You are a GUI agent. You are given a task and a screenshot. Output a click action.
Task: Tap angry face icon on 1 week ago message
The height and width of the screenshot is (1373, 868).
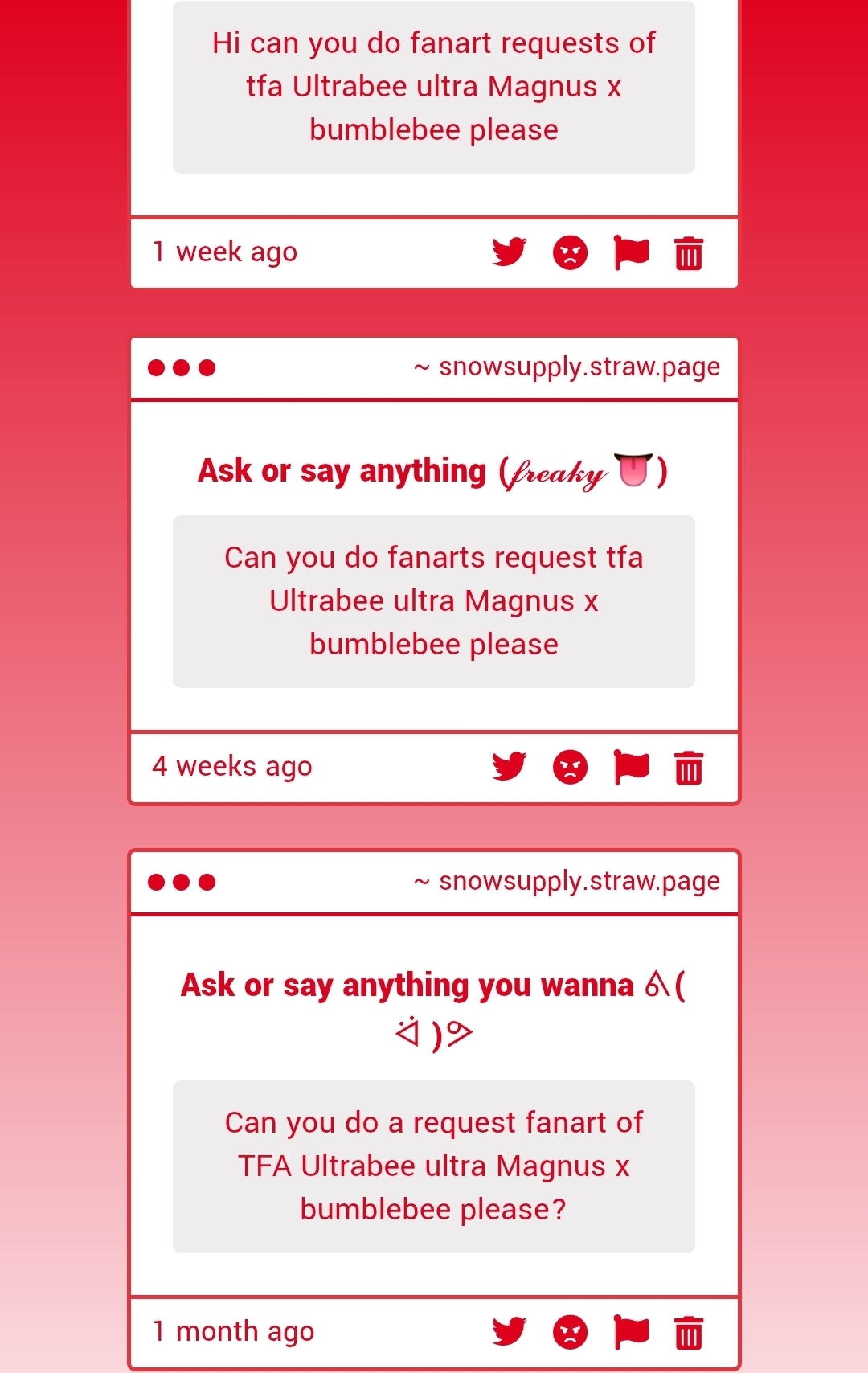coord(571,252)
